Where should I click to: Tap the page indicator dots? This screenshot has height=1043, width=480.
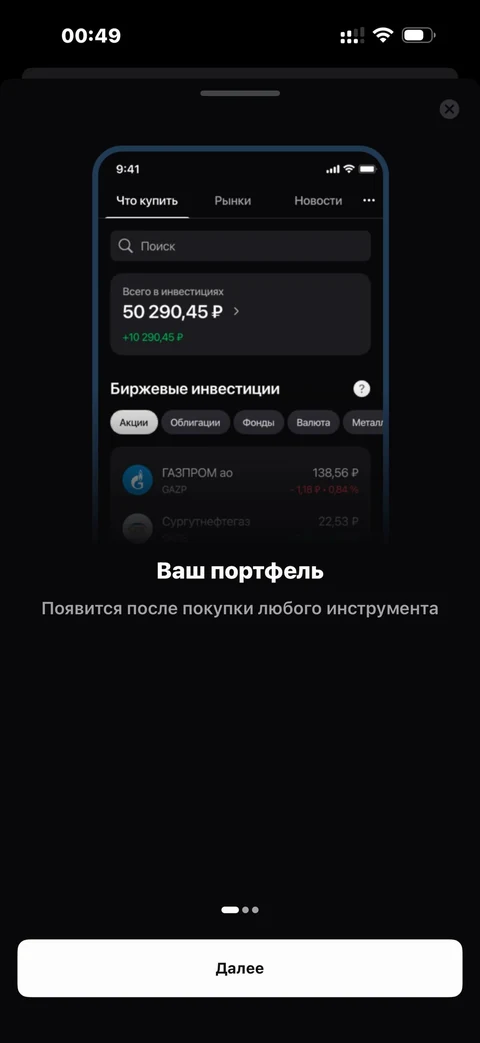click(240, 909)
